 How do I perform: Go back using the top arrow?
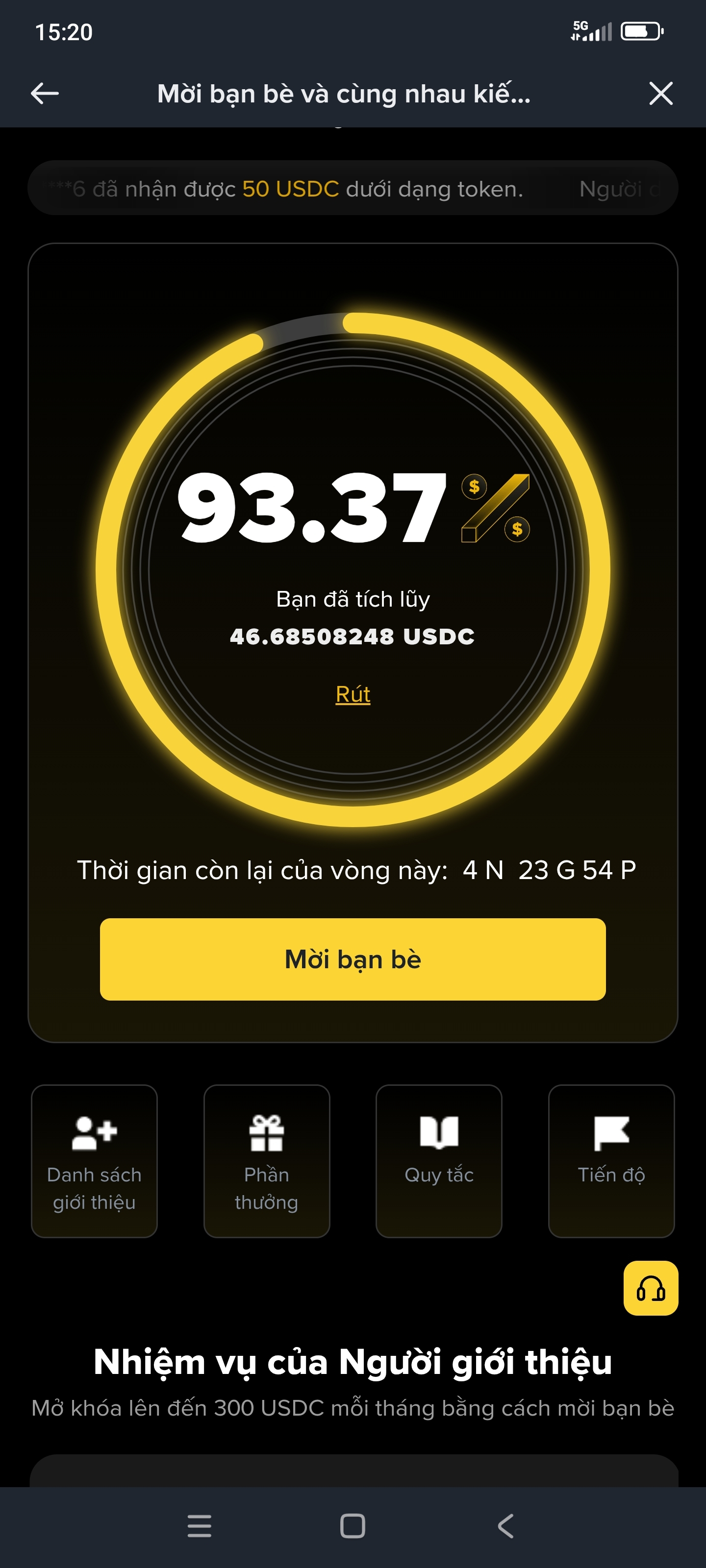point(45,93)
